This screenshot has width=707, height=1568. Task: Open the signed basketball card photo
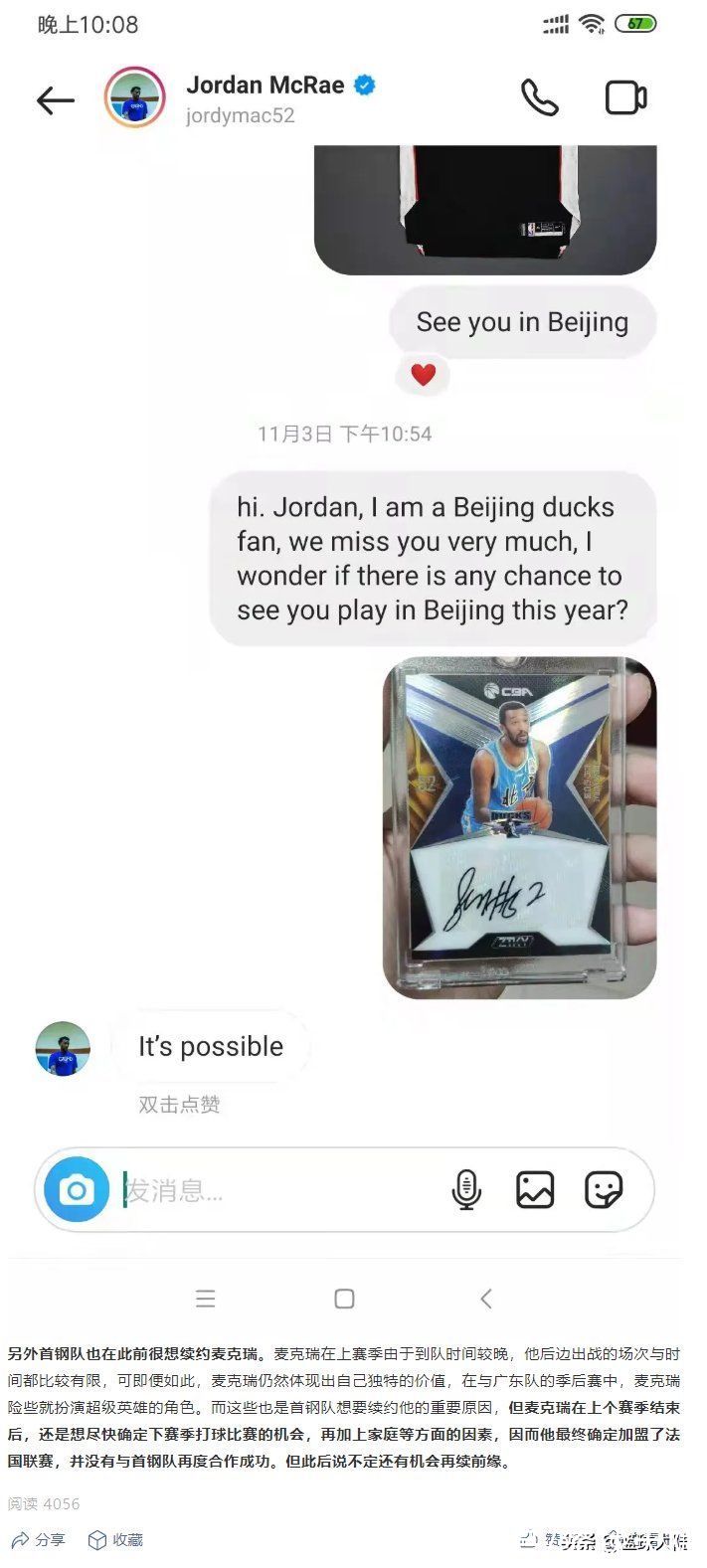519,827
